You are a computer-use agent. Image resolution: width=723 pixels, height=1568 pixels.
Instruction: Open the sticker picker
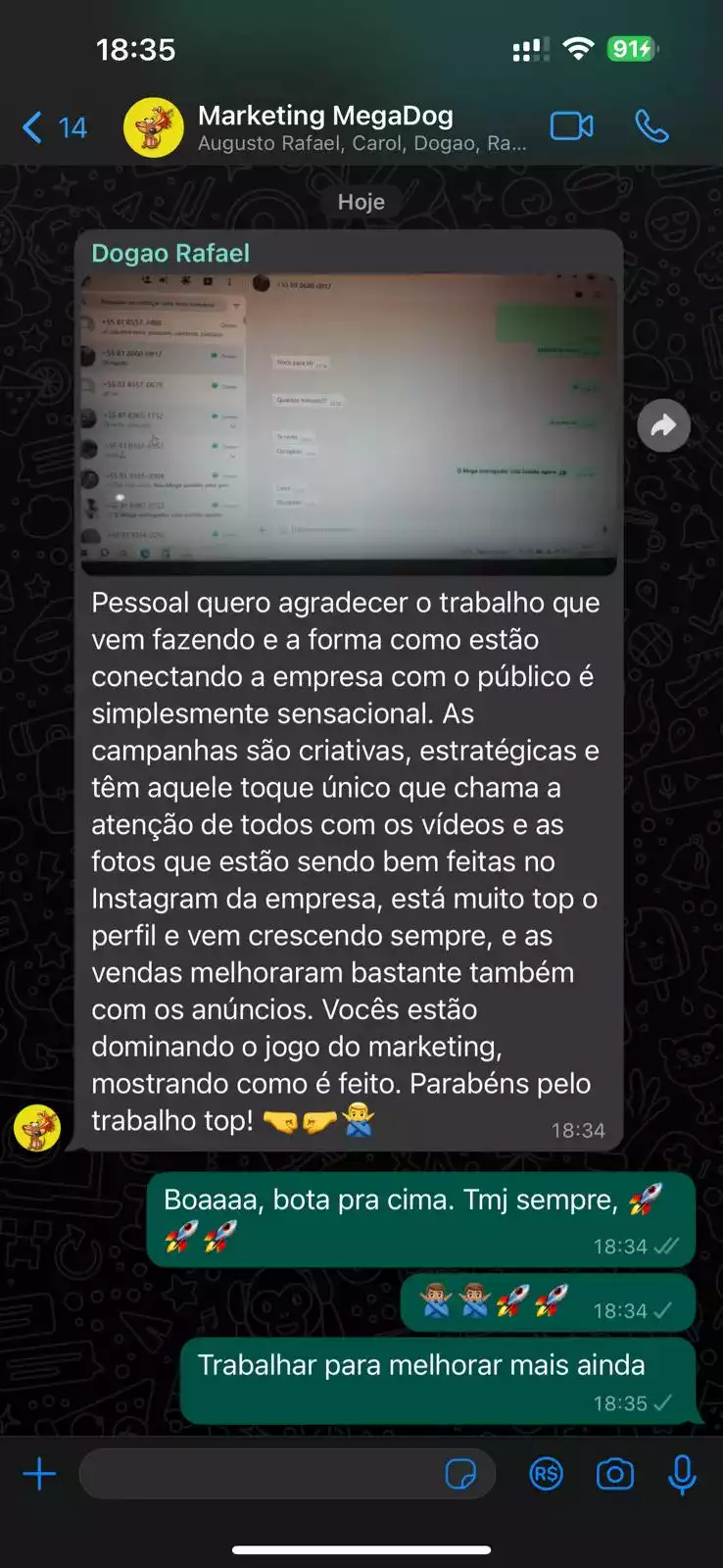(x=460, y=1474)
